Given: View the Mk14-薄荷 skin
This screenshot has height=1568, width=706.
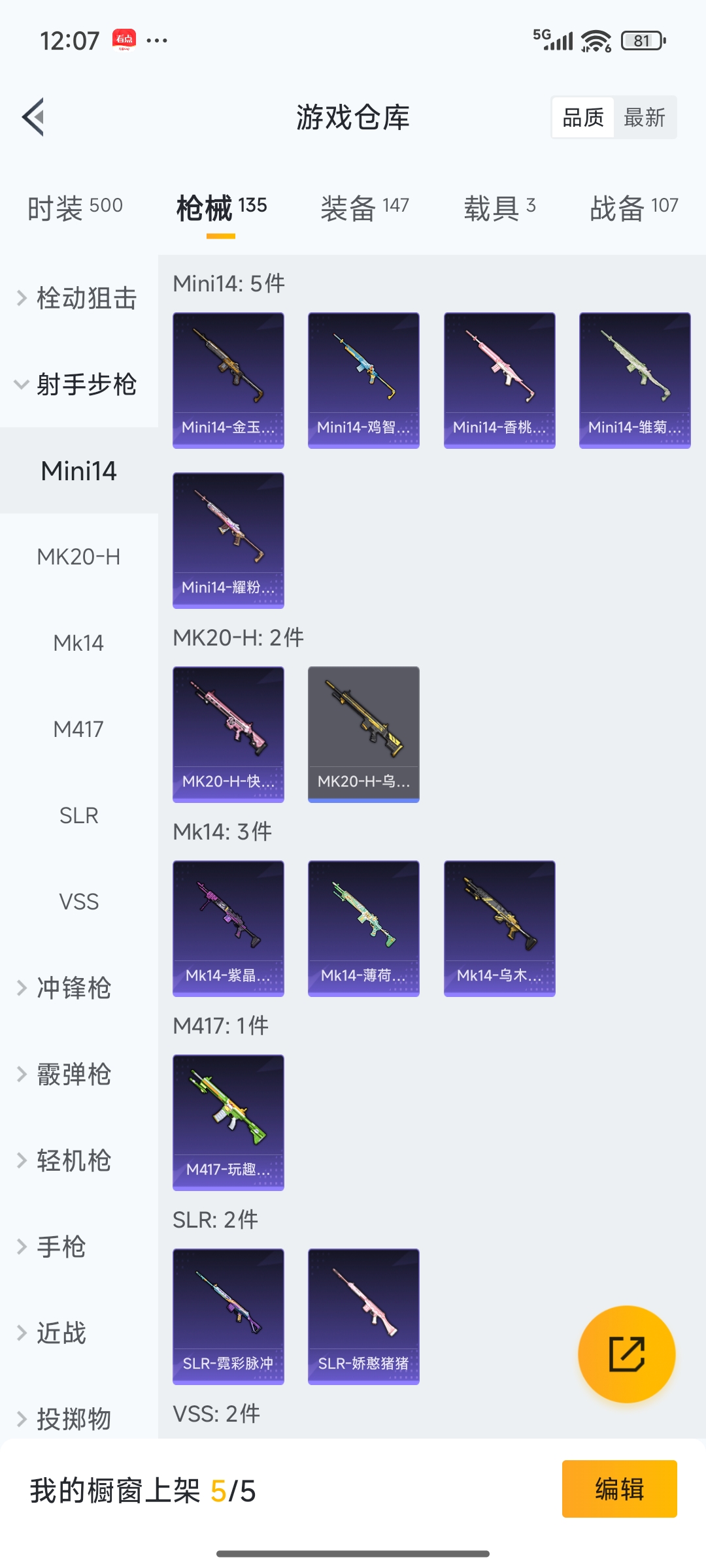Looking at the screenshot, I should point(363,928).
